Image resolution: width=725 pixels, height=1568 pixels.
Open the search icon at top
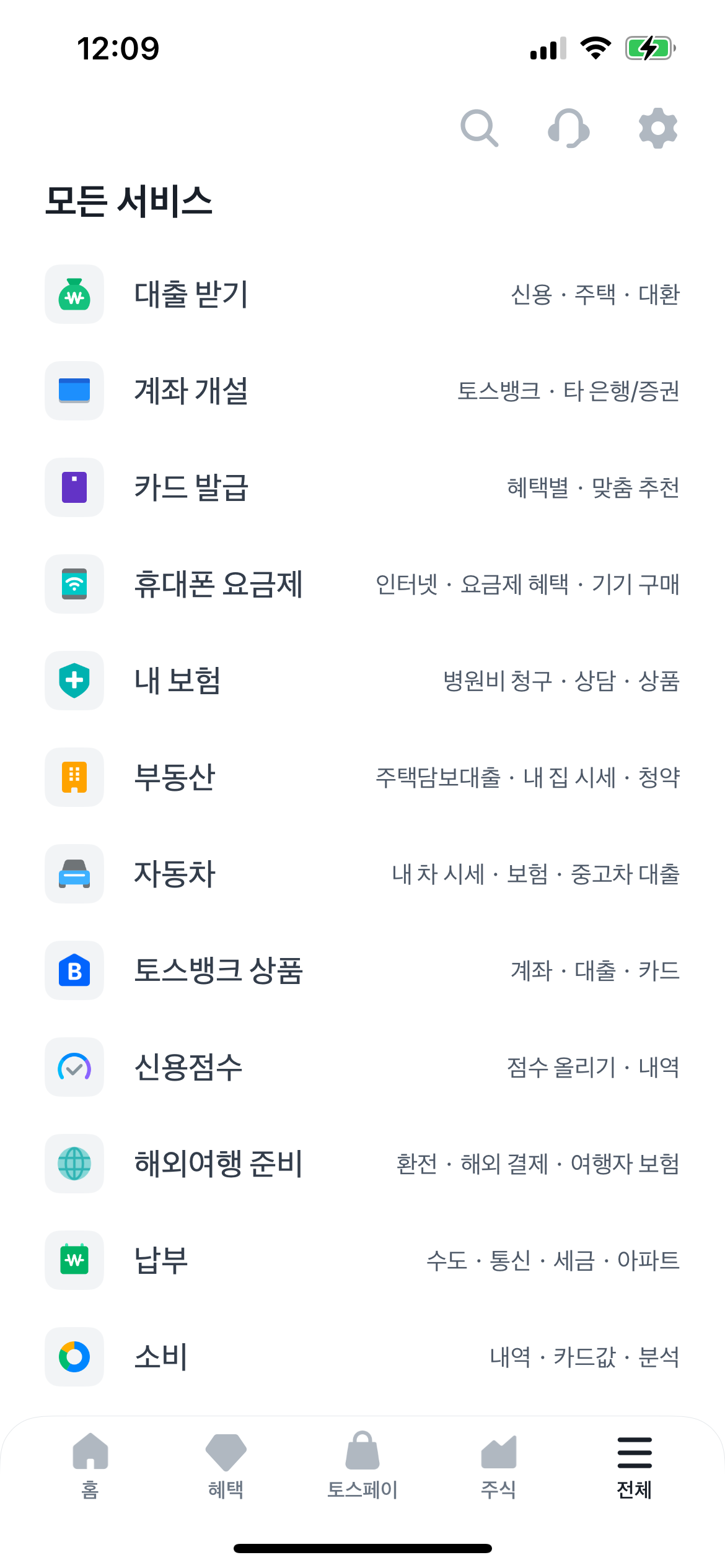pyautogui.click(x=480, y=128)
